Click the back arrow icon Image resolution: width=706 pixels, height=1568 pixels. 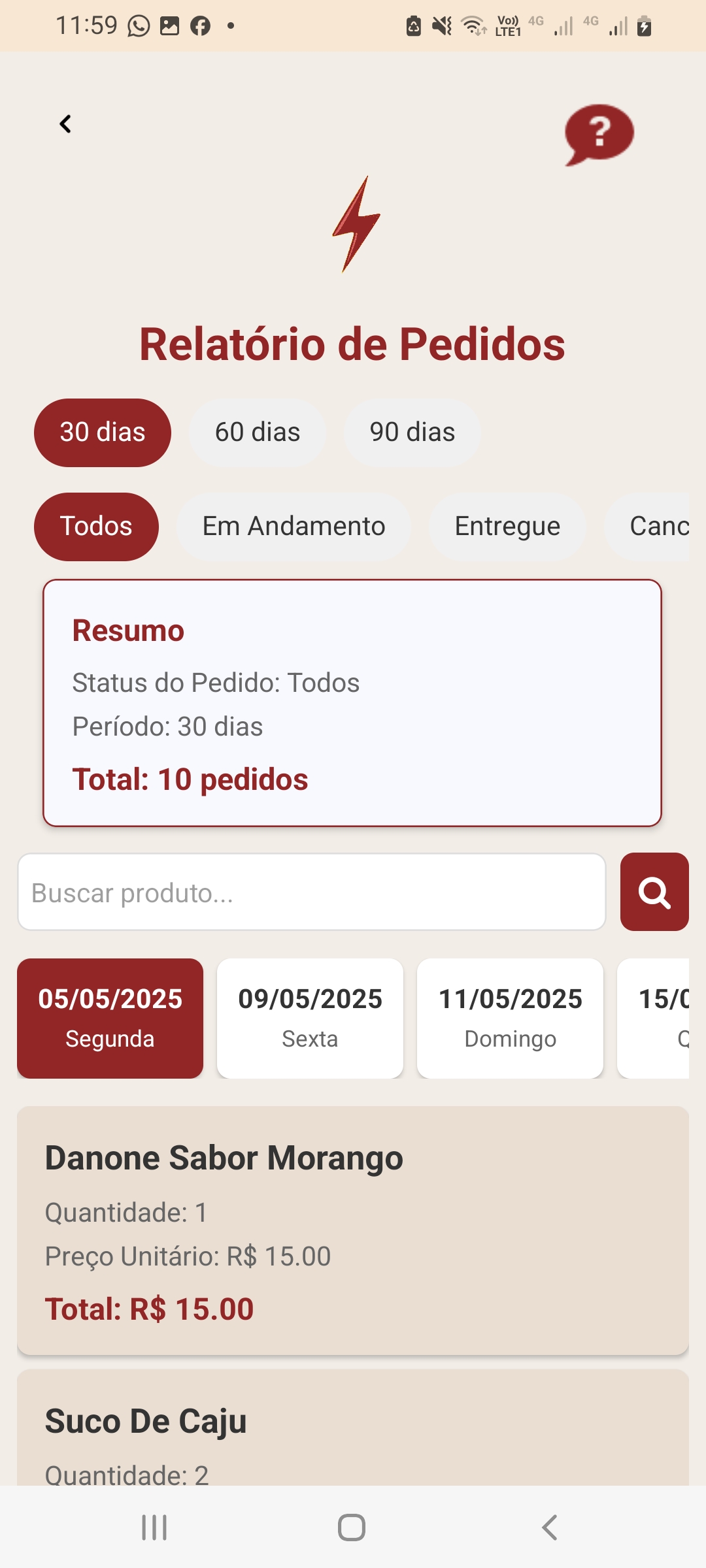click(65, 123)
